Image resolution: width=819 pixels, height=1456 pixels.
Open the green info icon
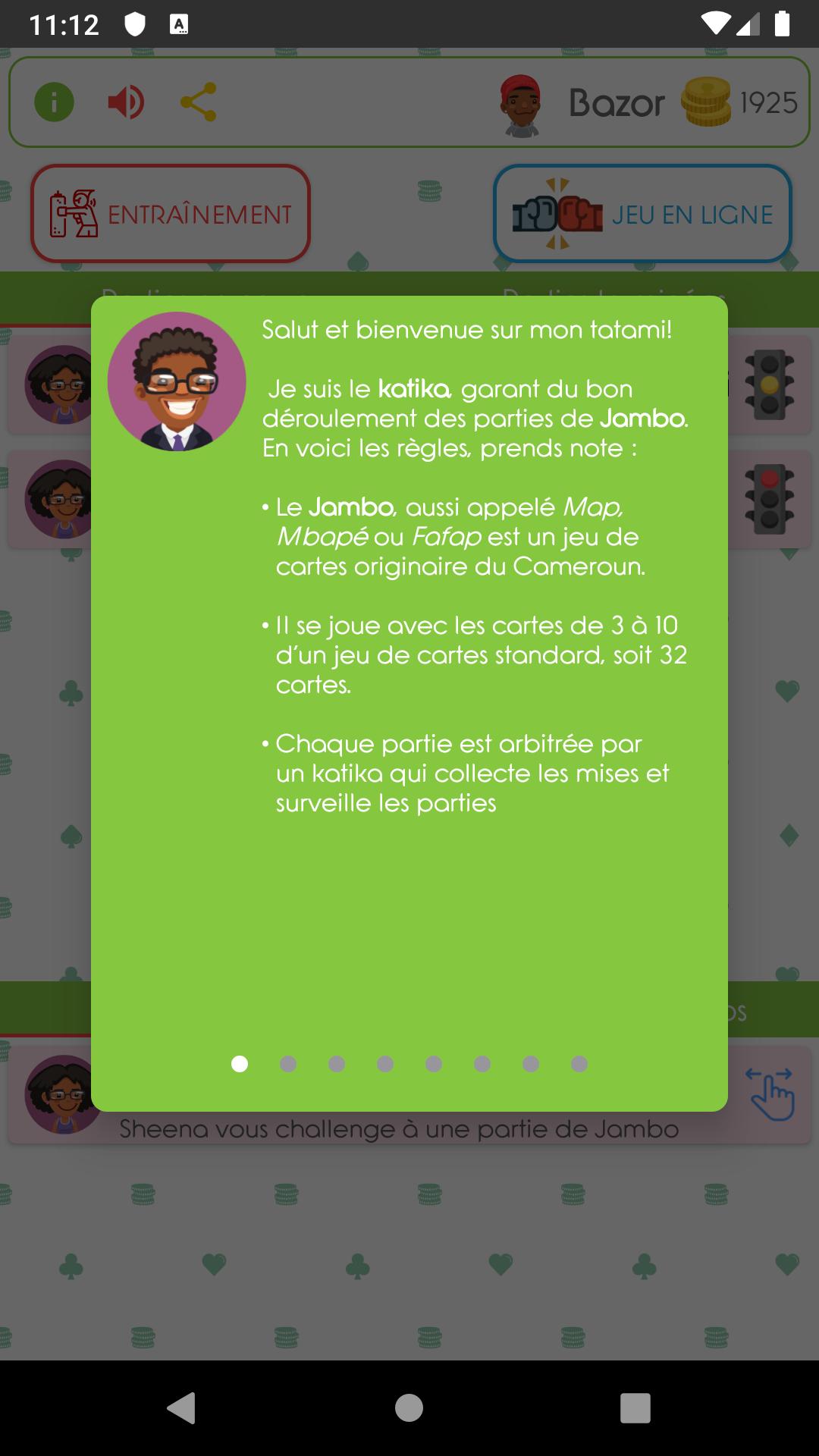(54, 102)
